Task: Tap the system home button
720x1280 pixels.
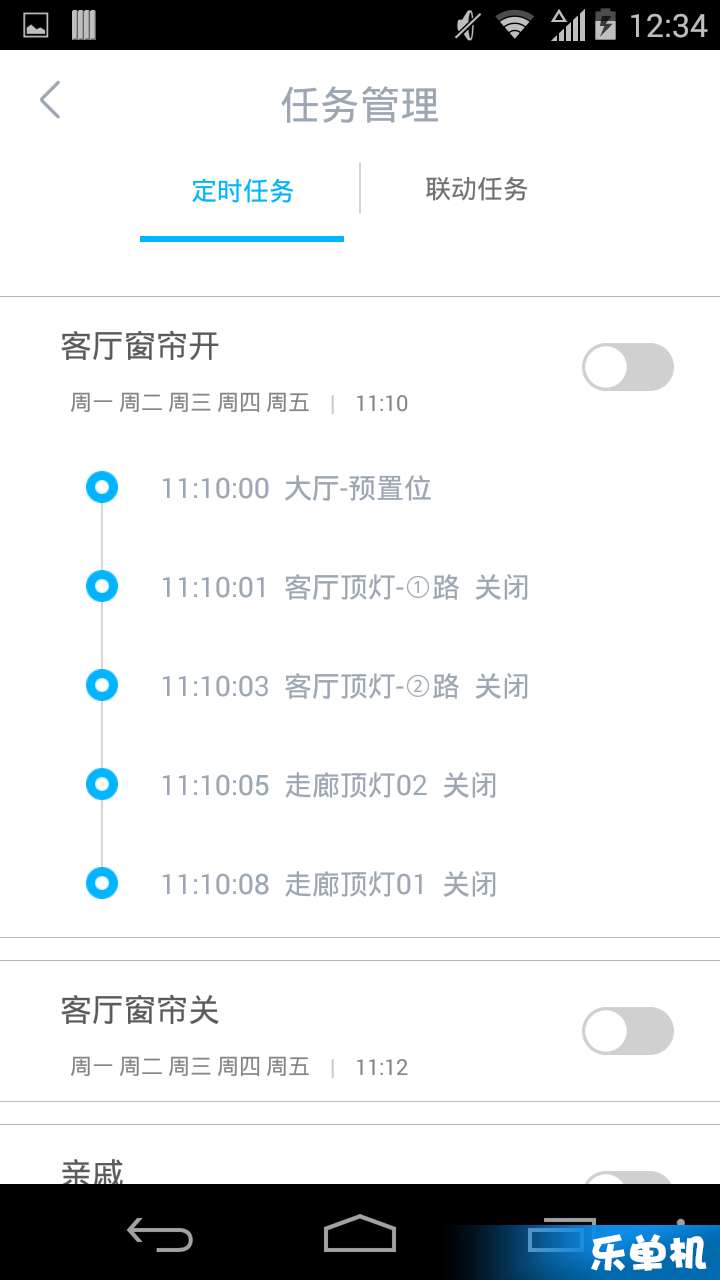Action: point(360,1234)
